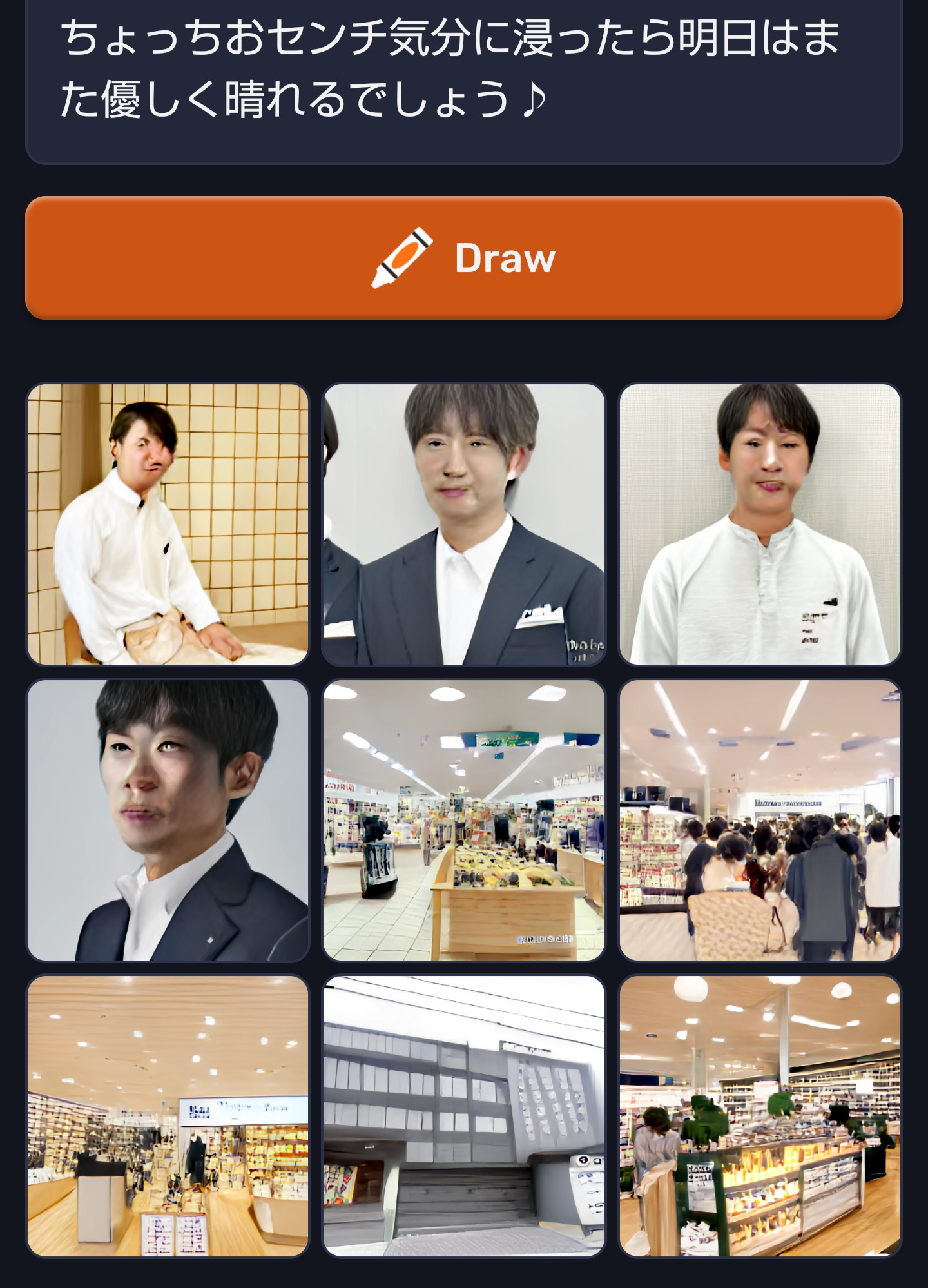The width and height of the screenshot is (928, 1288).
Task: Open image of man sitting by tiled wall
Action: (x=168, y=524)
